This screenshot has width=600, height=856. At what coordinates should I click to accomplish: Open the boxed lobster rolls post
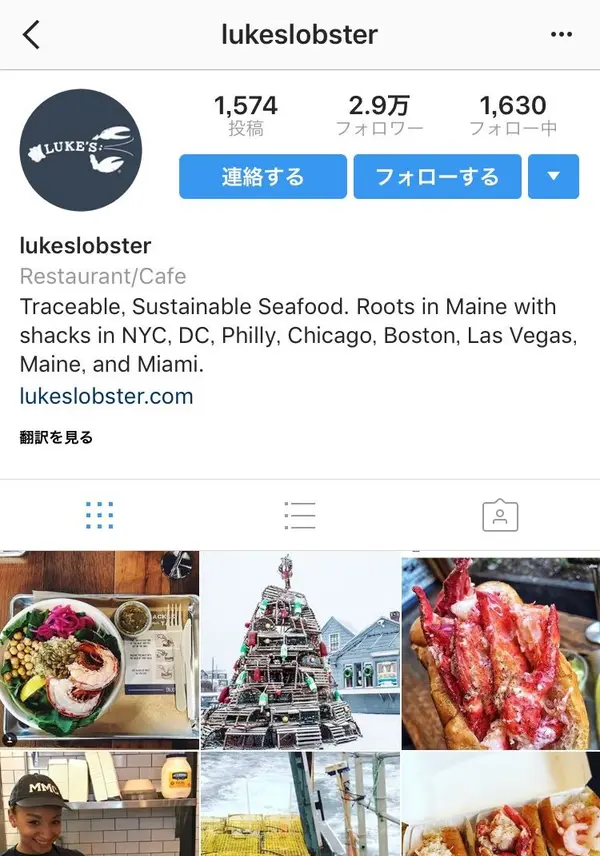click(500, 805)
